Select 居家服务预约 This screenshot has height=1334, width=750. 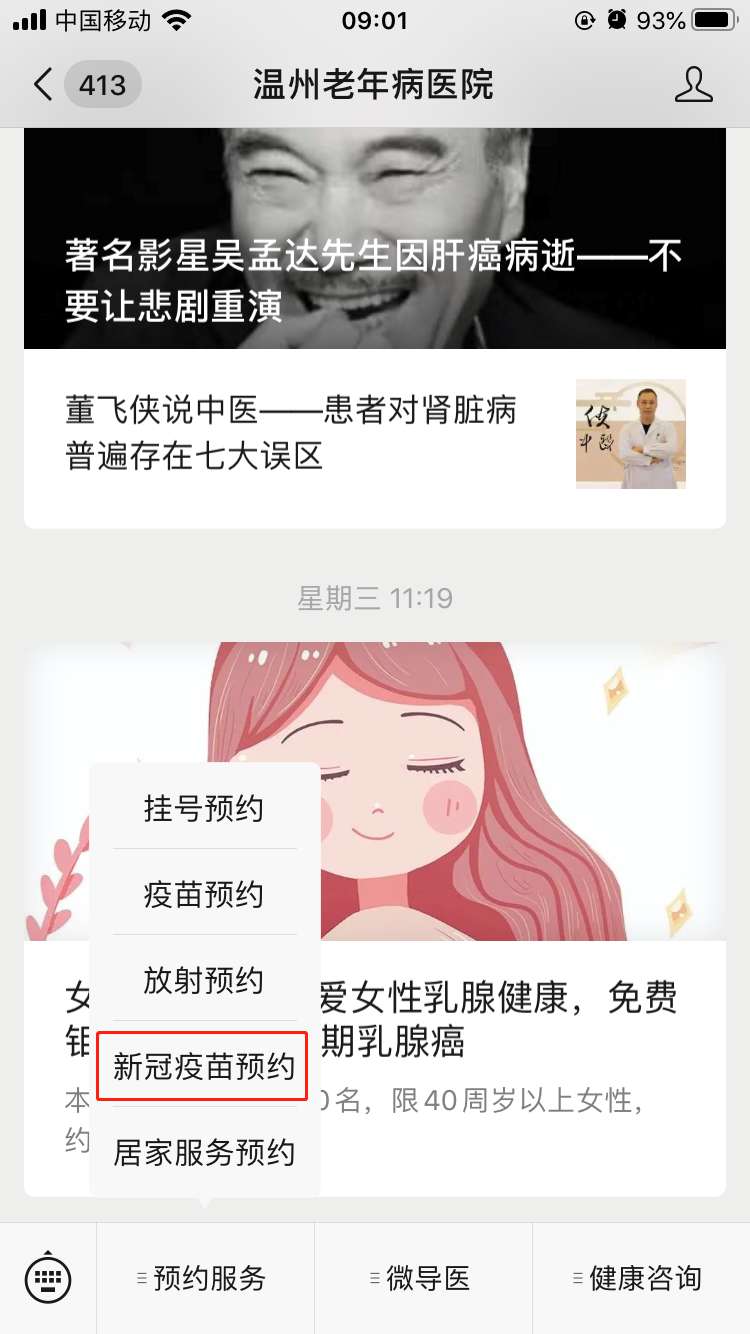coord(204,1152)
